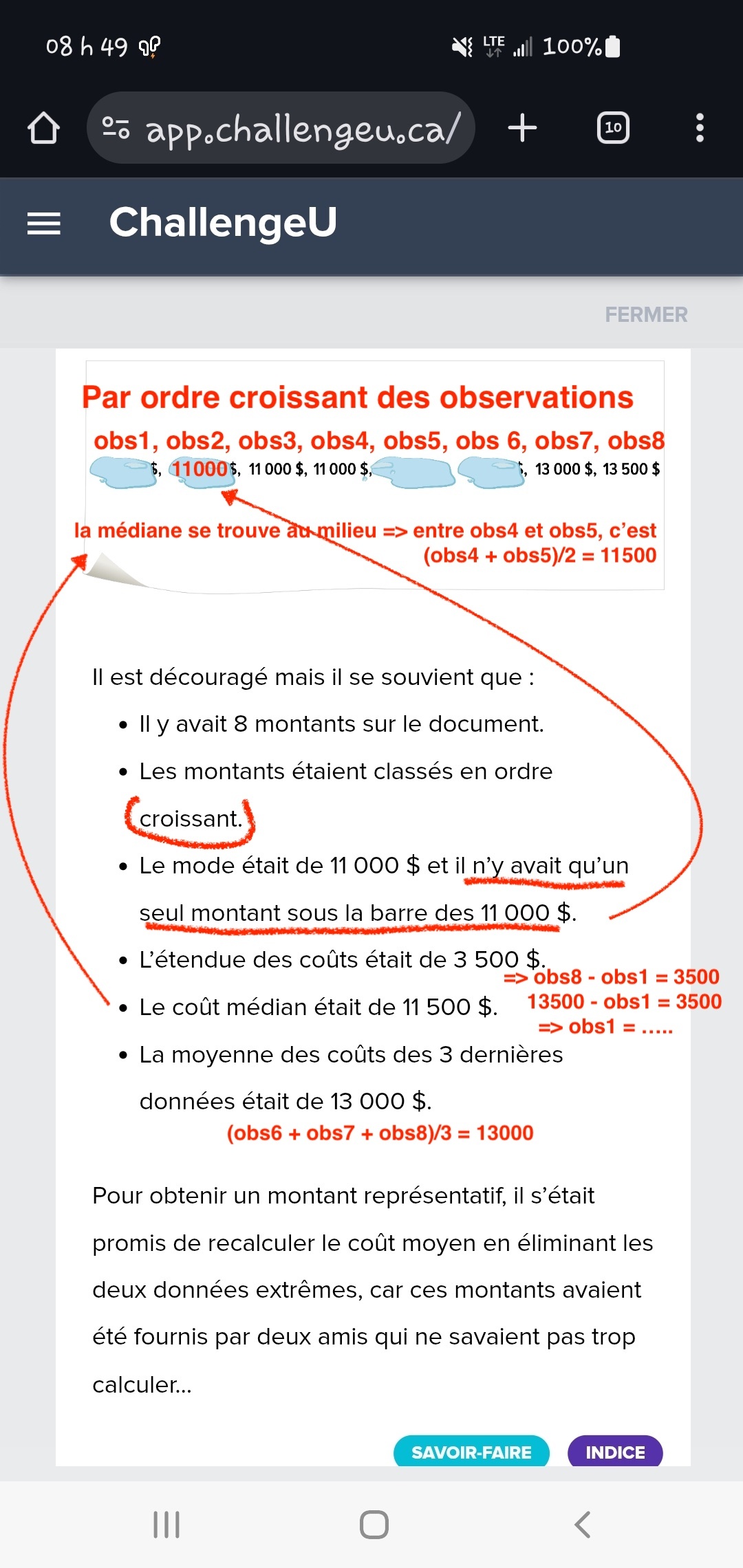Open the ChallengeU hamburger menu
Screen dimensions: 743x1568
[x=44, y=224]
